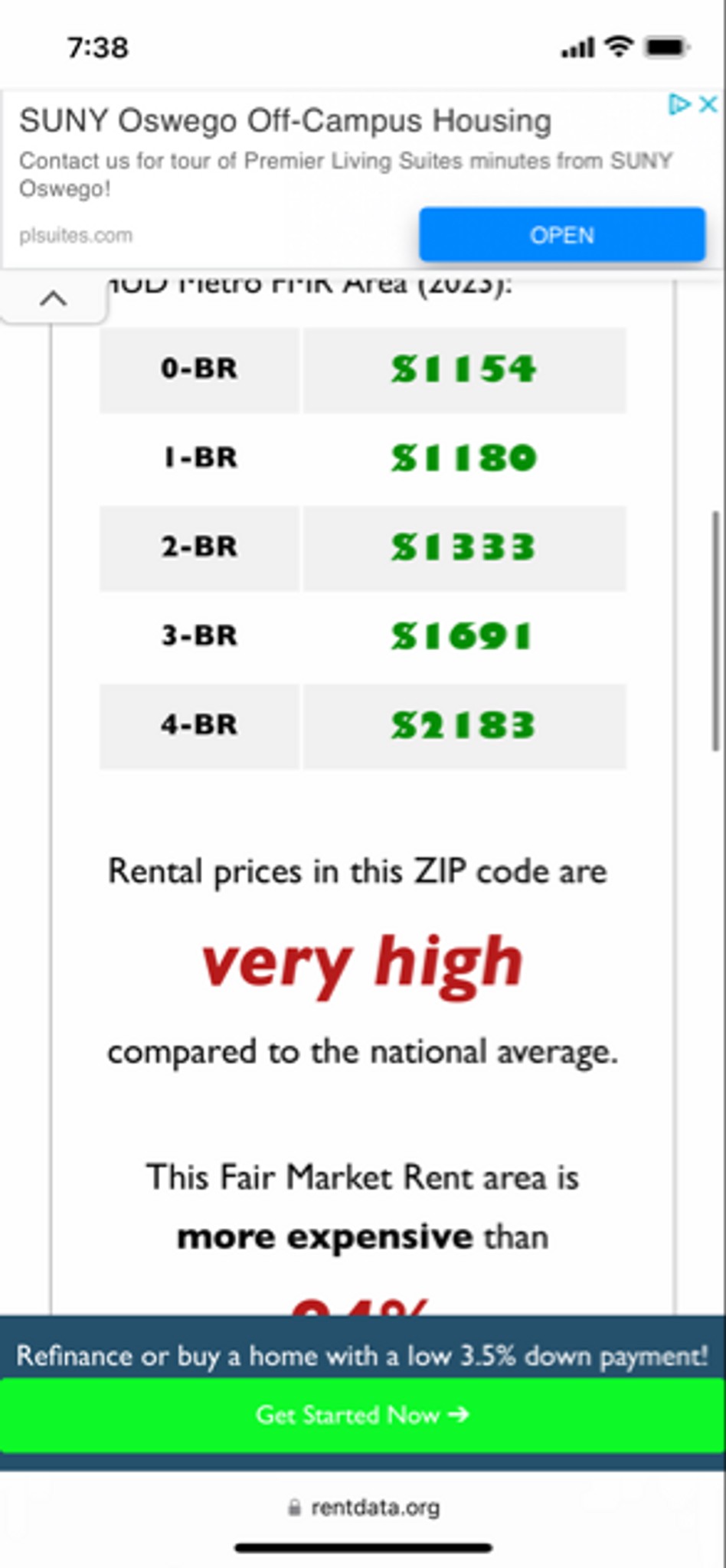This screenshot has height=1568, width=726.
Task: Open the SUNY Oswego Off-Campus Housing headline
Action: click(285, 121)
